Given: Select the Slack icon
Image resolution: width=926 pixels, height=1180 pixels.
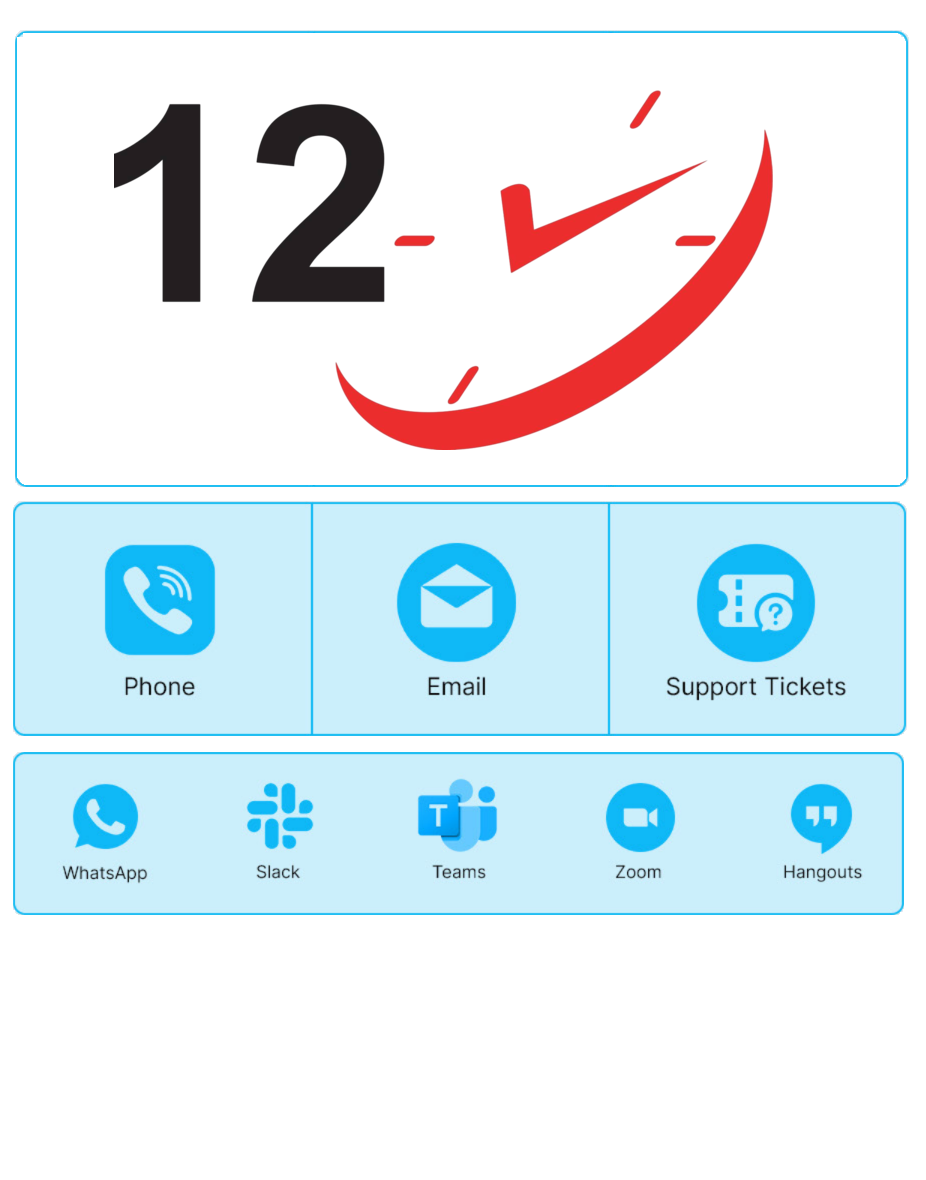Looking at the screenshot, I should [278, 815].
